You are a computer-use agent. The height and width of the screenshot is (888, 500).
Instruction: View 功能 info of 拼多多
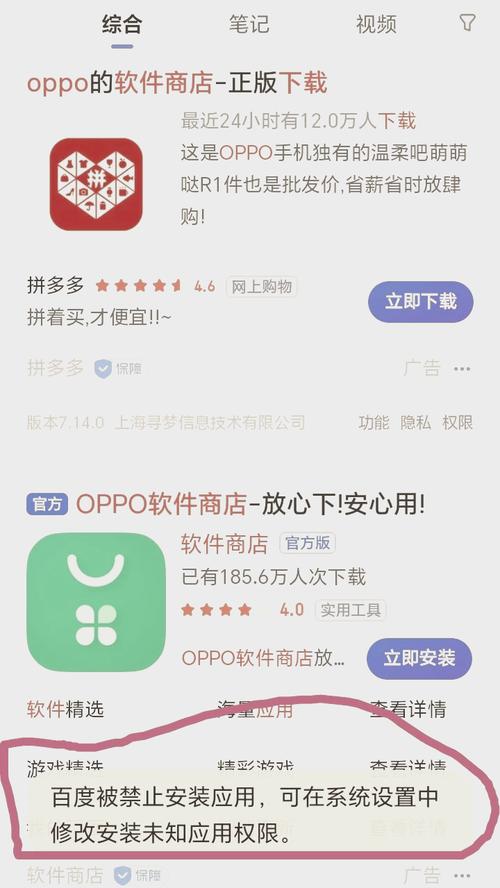pos(374,422)
